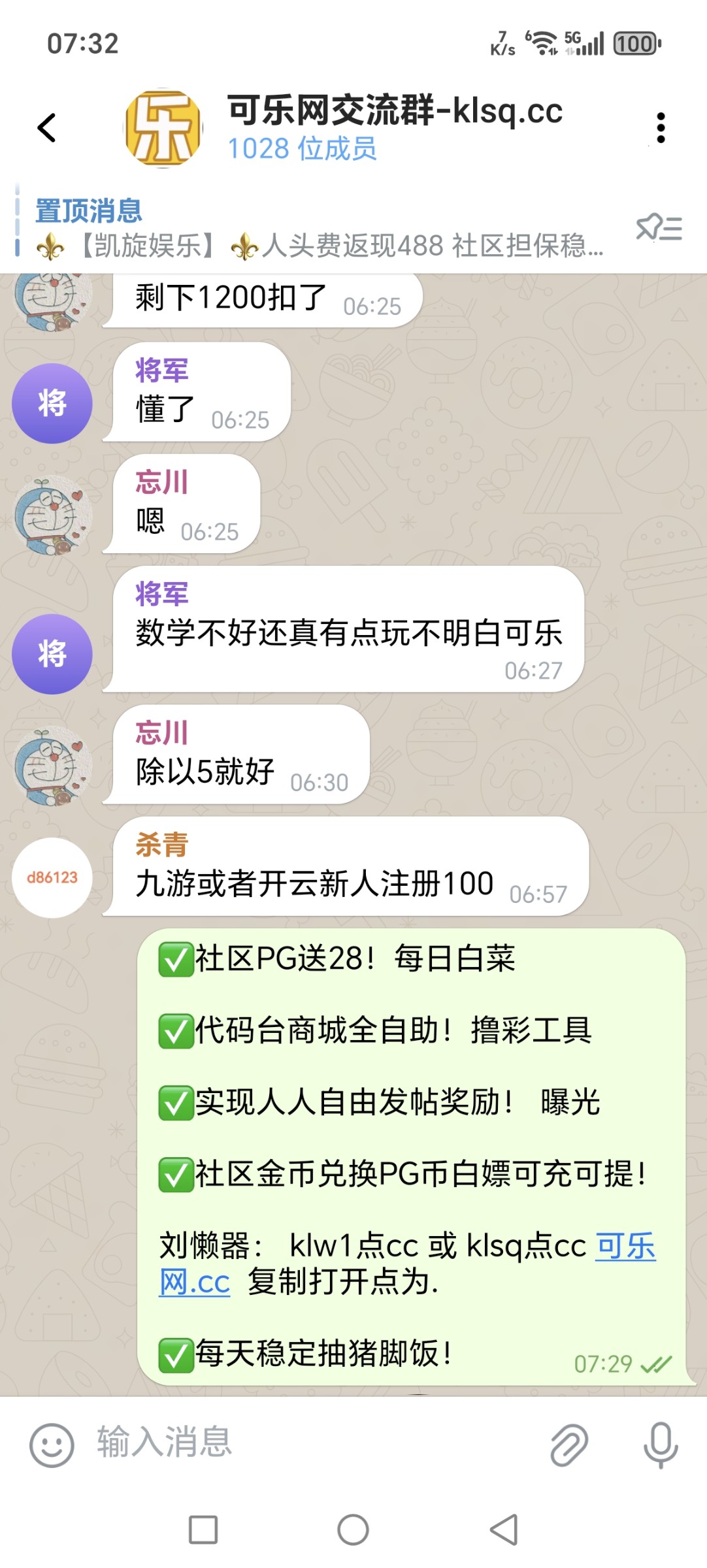Tap the system home button
Image resolution: width=707 pixels, height=1568 pixels.
click(x=353, y=1529)
